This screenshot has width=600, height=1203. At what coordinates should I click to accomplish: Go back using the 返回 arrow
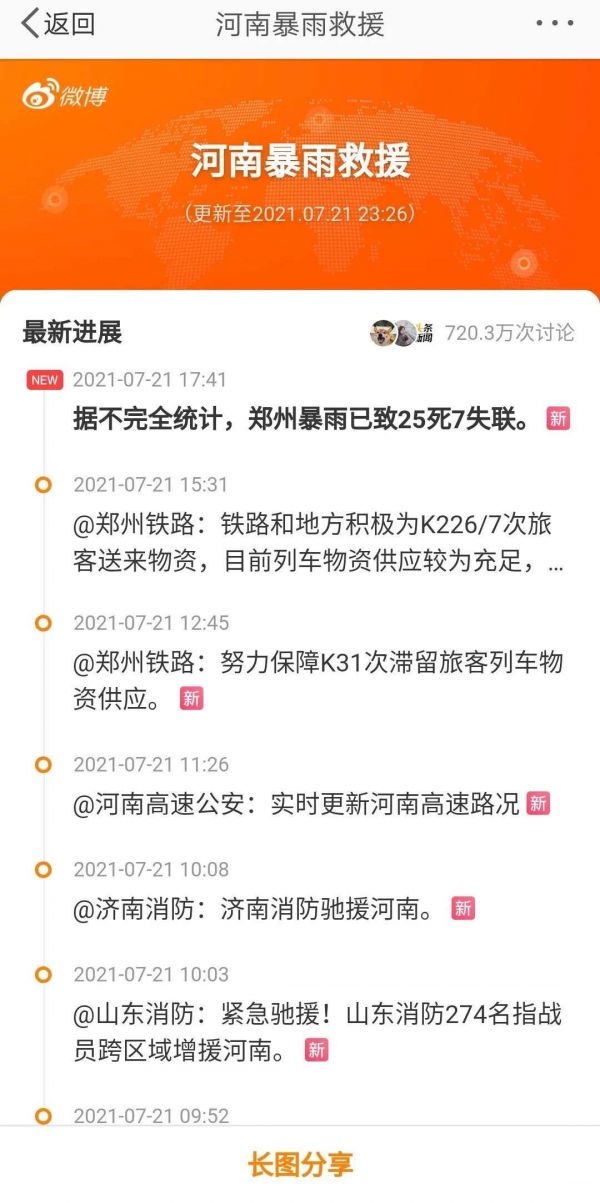tap(58, 25)
